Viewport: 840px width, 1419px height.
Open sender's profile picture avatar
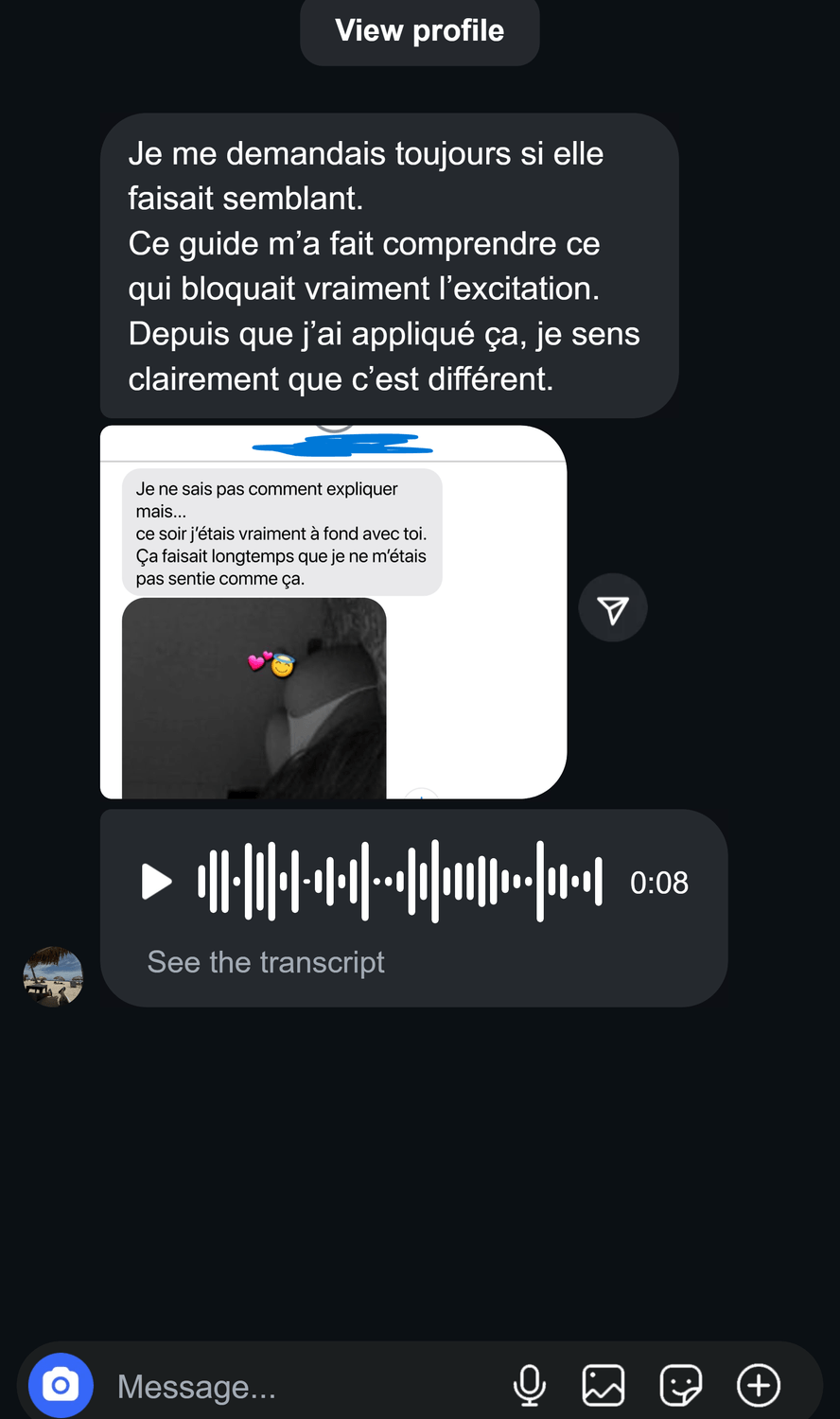coord(53,977)
